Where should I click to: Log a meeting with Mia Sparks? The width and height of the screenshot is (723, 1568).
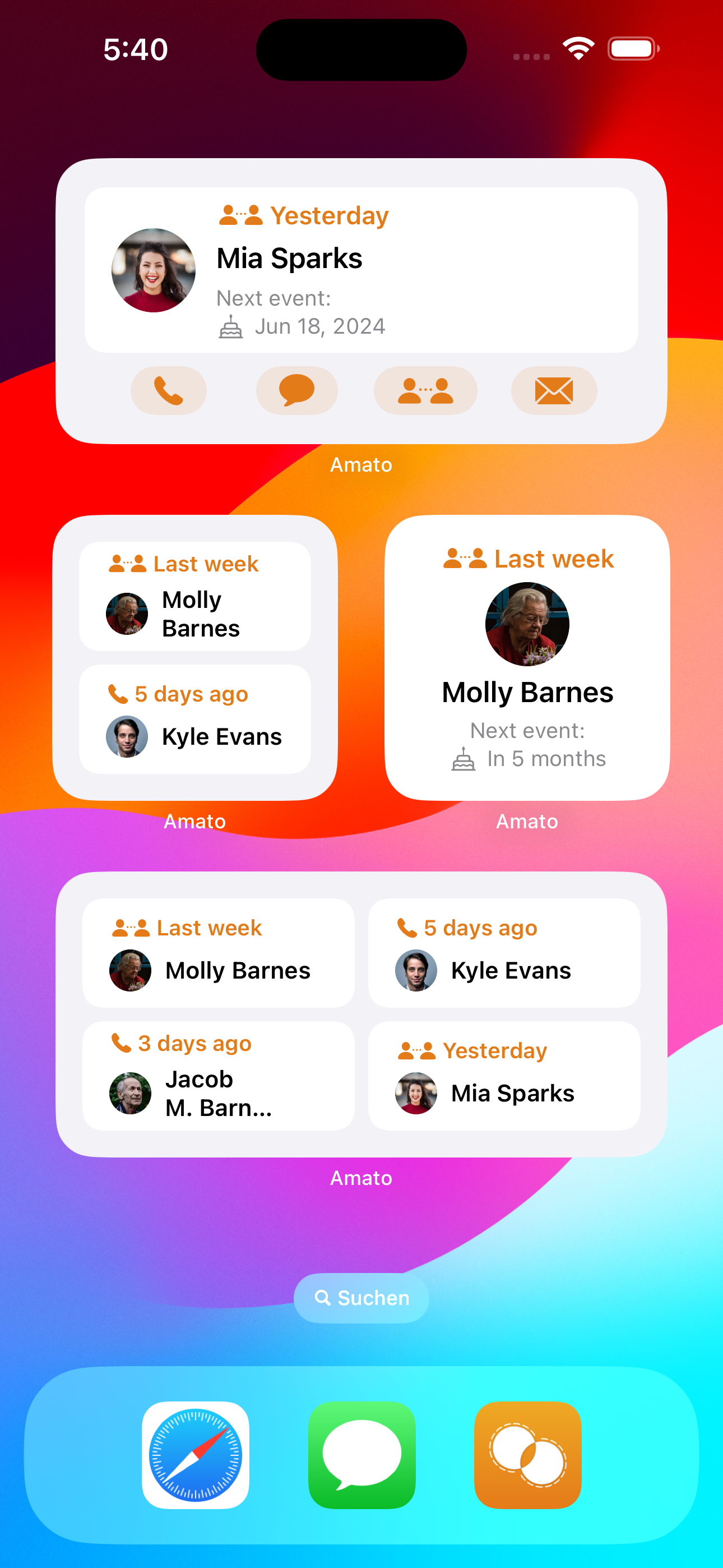click(425, 391)
